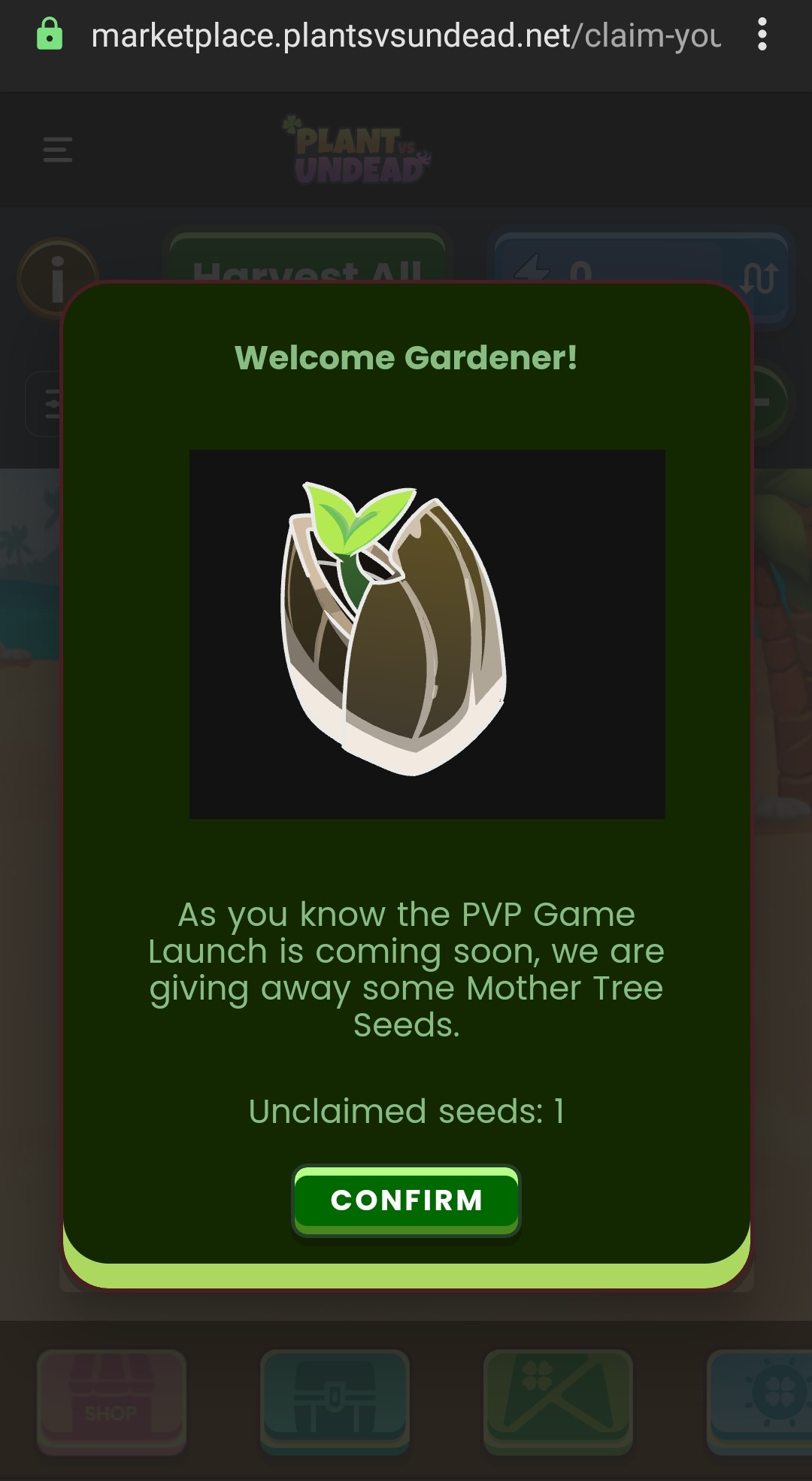
Task: Open the browser overflow menu
Action: pos(762,35)
